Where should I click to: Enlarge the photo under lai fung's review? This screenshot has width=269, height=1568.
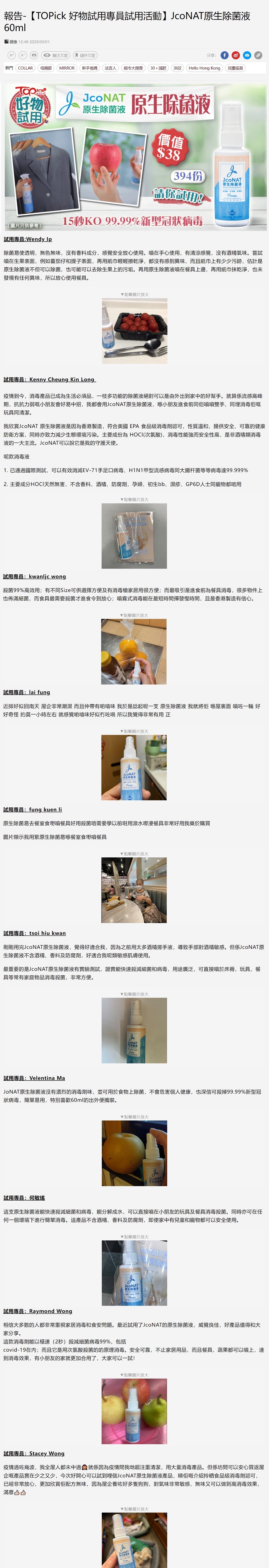tap(134, 767)
